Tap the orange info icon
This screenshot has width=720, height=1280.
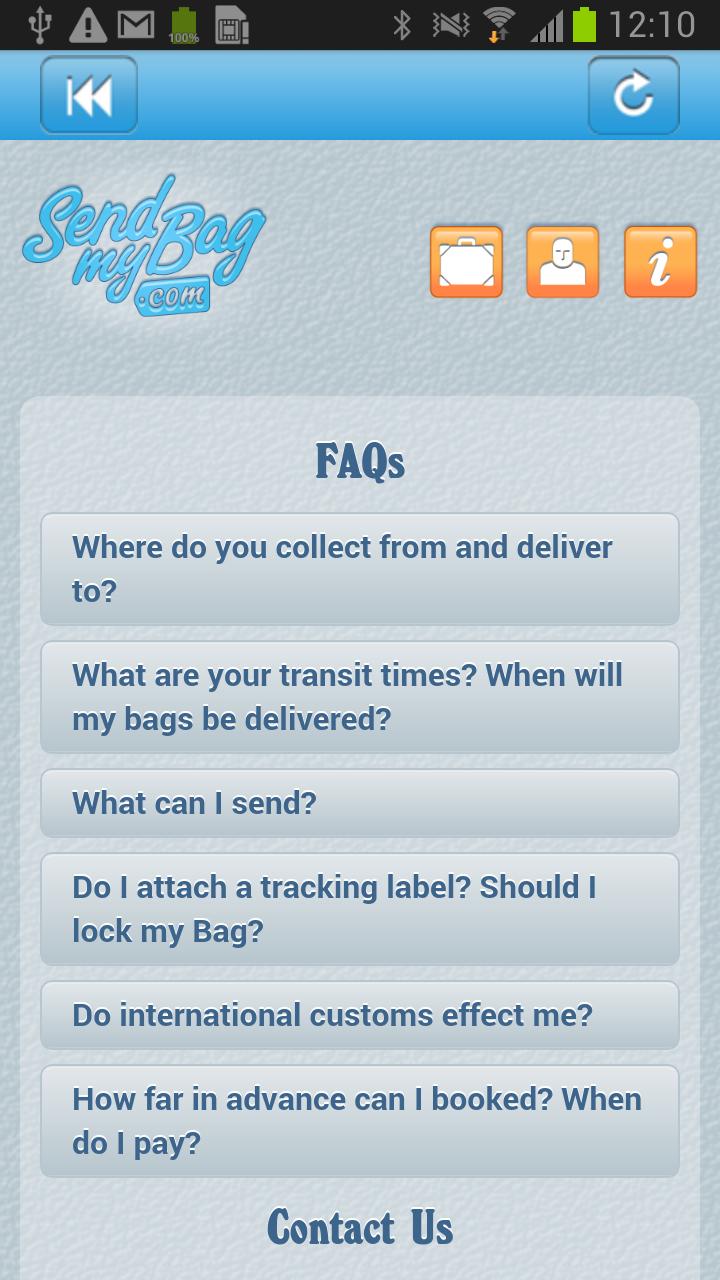point(660,262)
